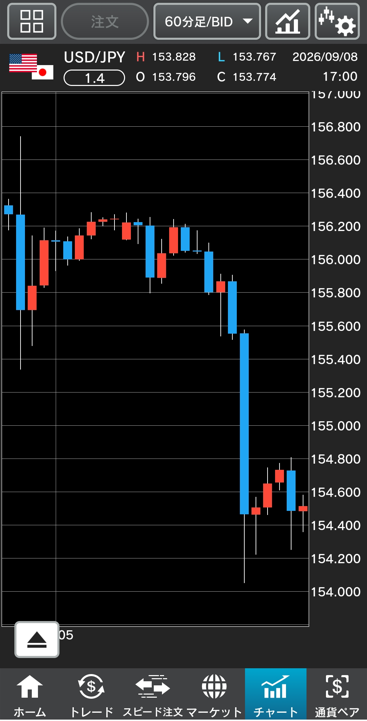The height and width of the screenshot is (721, 367).
Task: Open the chart settings gear icon
Action: point(337,22)
